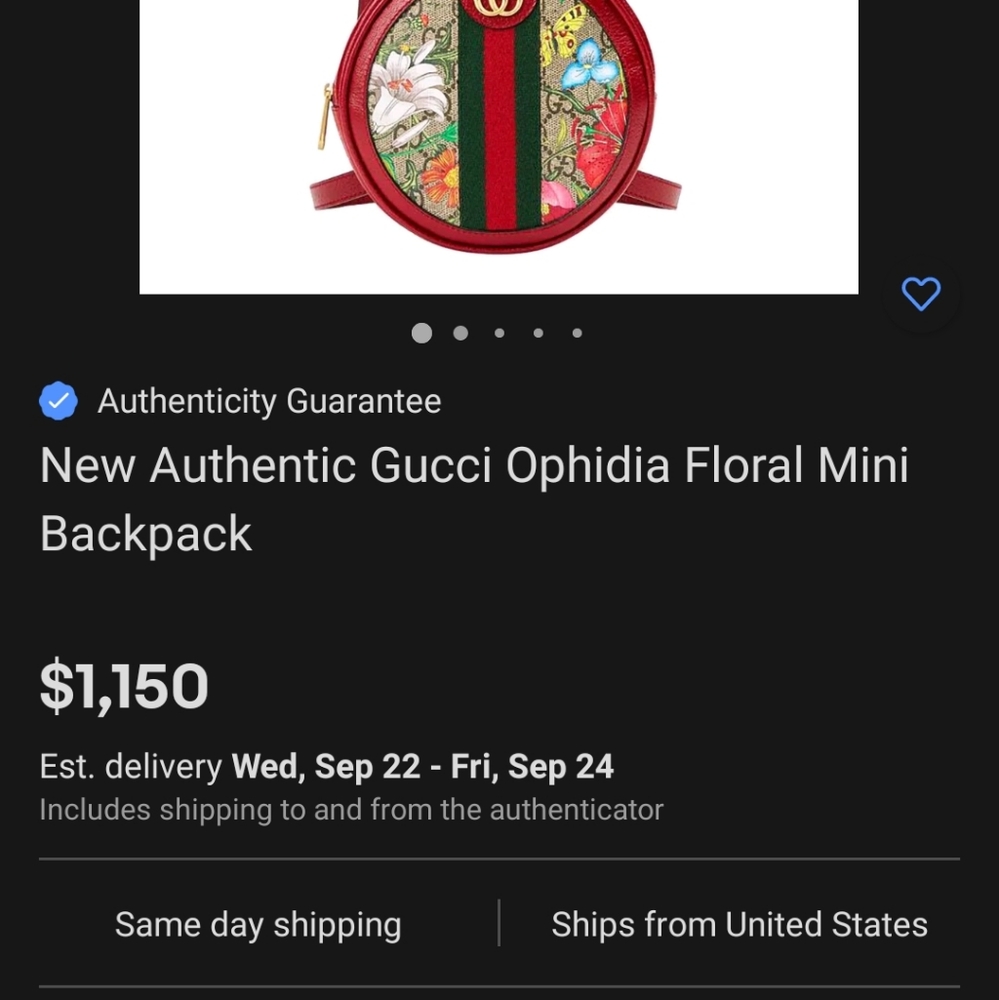Open the estimated delivery dates details
Viewport: 999px width, 1000px height.
pos(326,766)
